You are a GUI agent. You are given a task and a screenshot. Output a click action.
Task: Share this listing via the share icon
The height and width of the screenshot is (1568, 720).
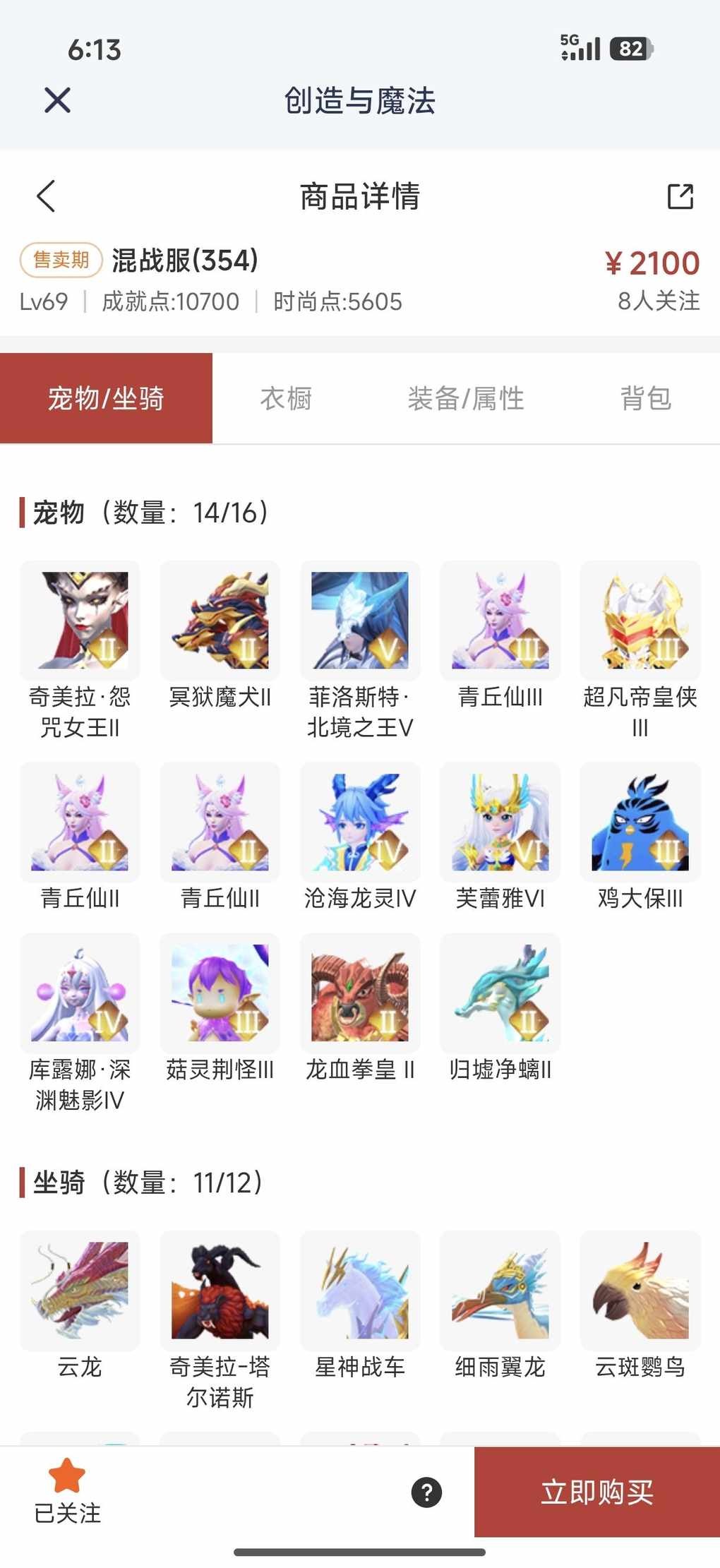tap(680, 196)
